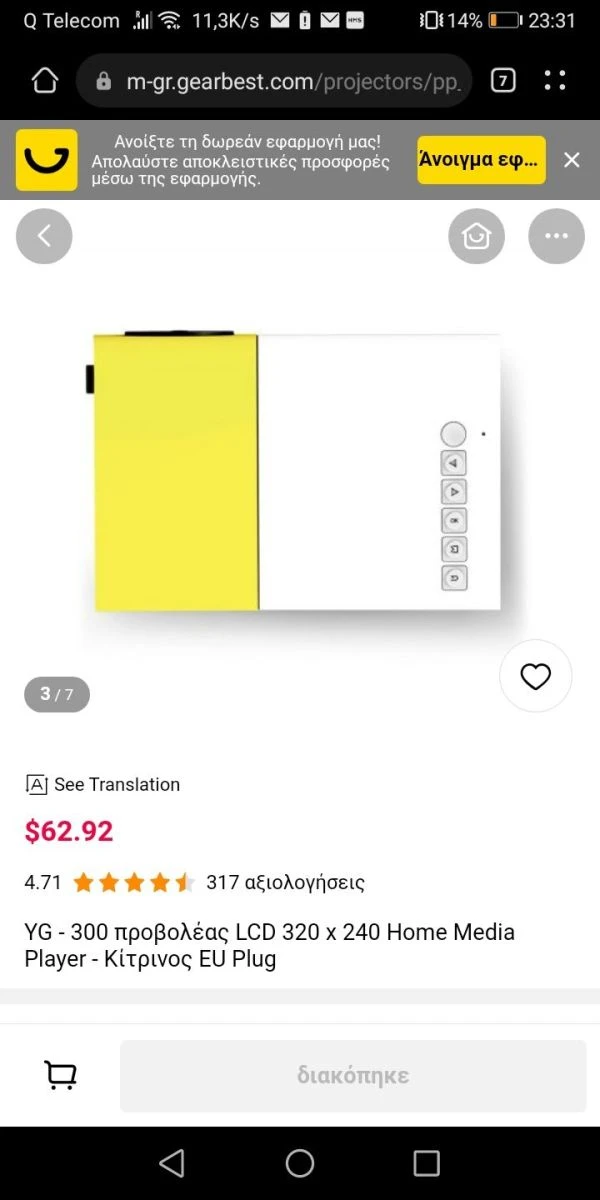Tap the διακόπηκε button

[x=353, y=1076]
